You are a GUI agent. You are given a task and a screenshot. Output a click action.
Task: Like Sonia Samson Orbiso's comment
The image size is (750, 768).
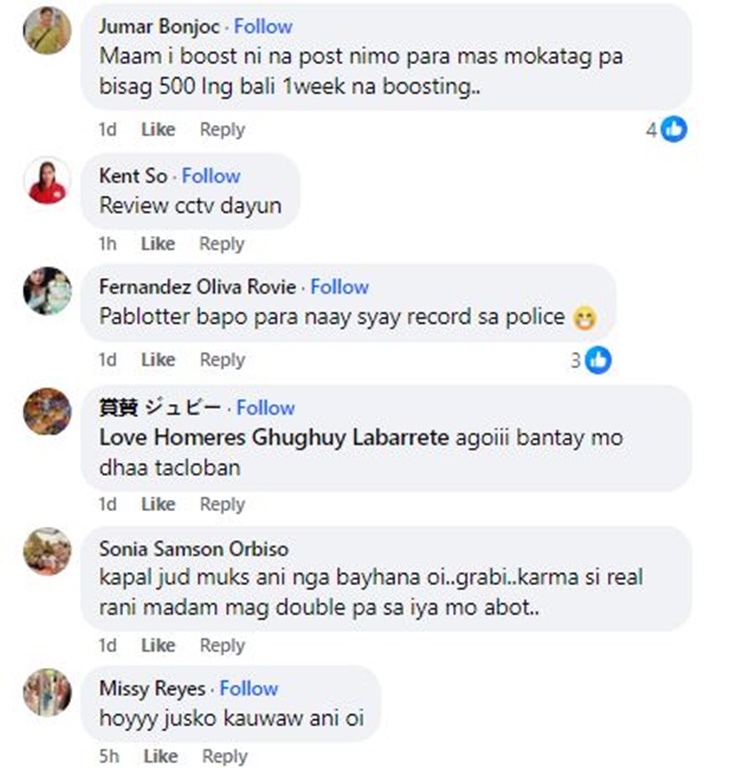(158, 646)
